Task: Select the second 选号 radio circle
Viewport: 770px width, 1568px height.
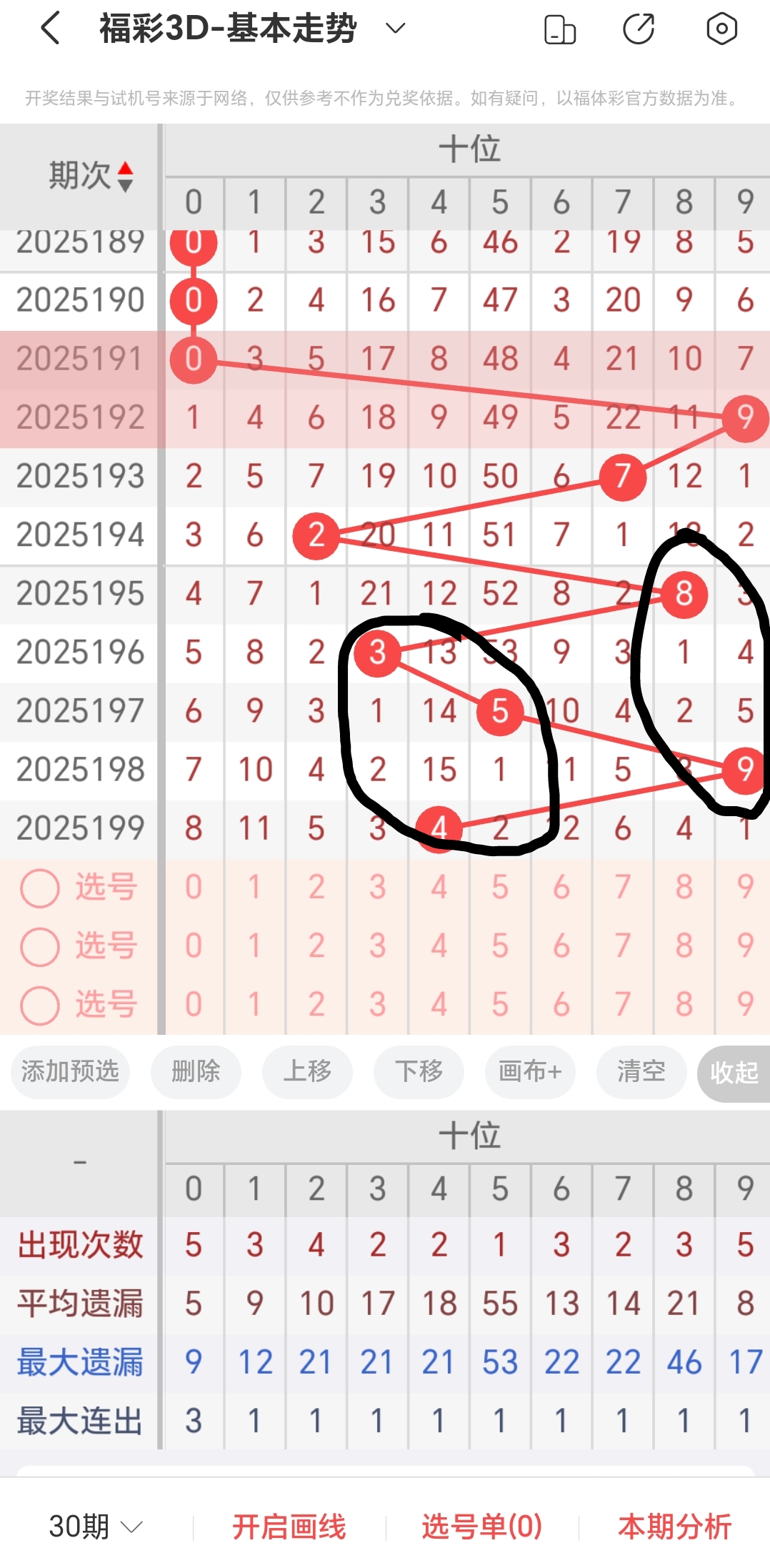Action: tap(40, 946)
